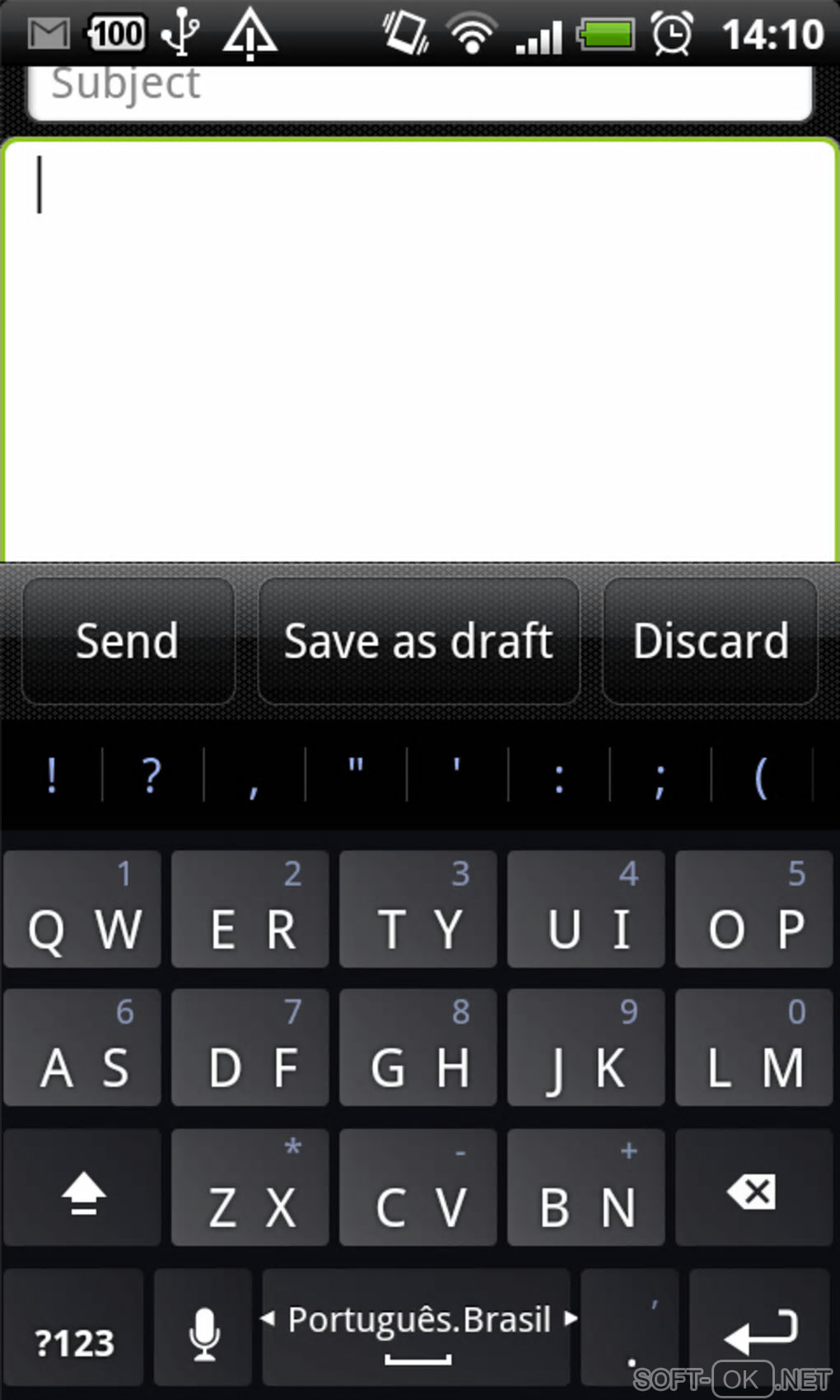Insert question mark from suggestion strip
Screen dimensions: 840x1400
[152, 775]
